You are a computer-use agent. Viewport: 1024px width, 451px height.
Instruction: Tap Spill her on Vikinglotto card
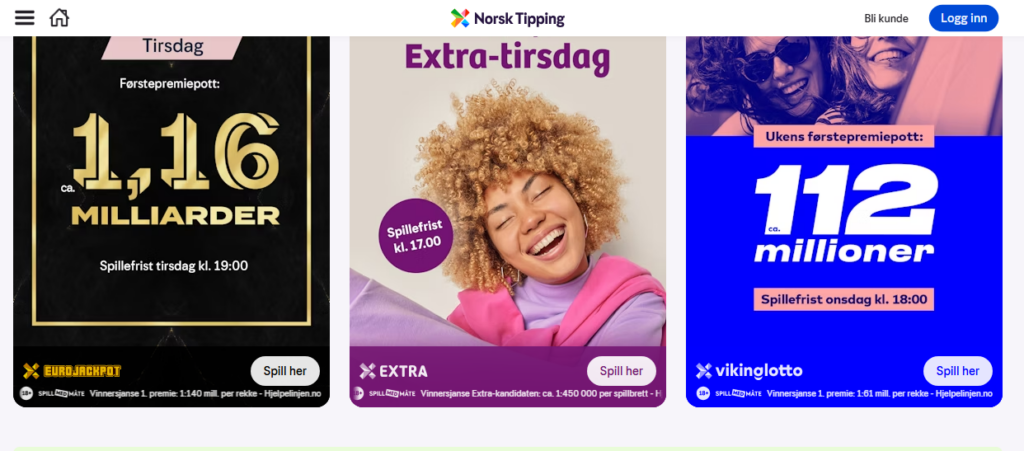coord(957,371)
